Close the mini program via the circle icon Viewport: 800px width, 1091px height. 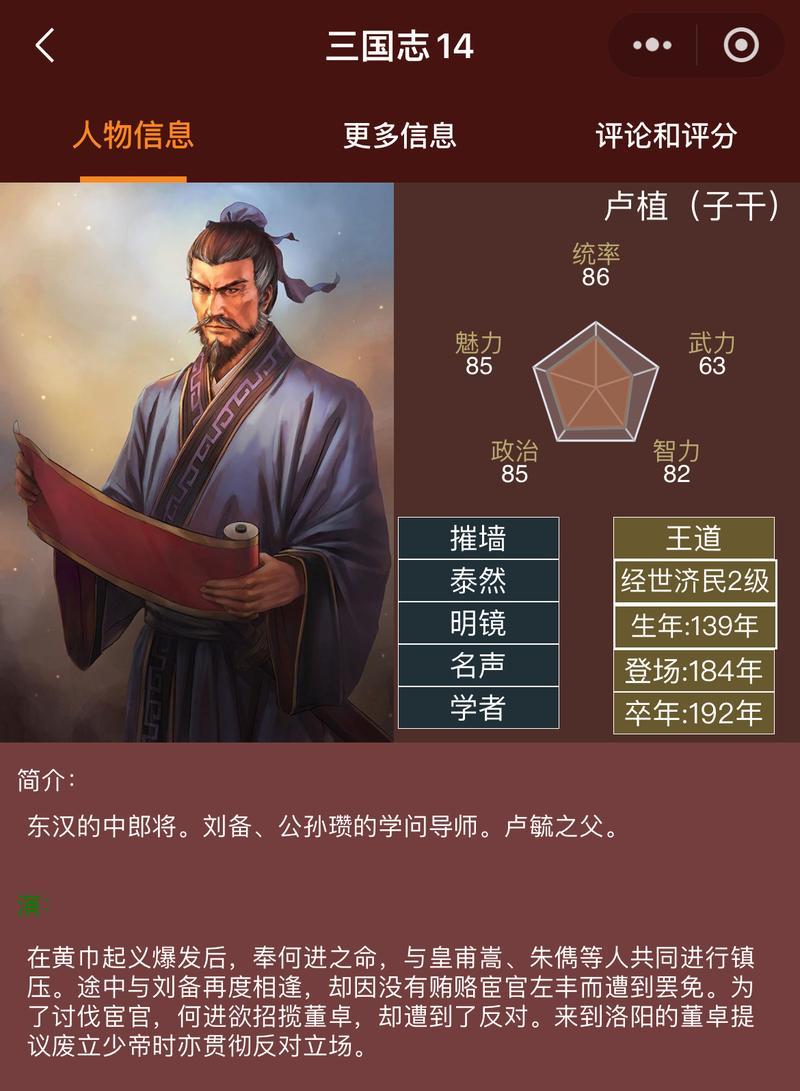click(741, 46)
